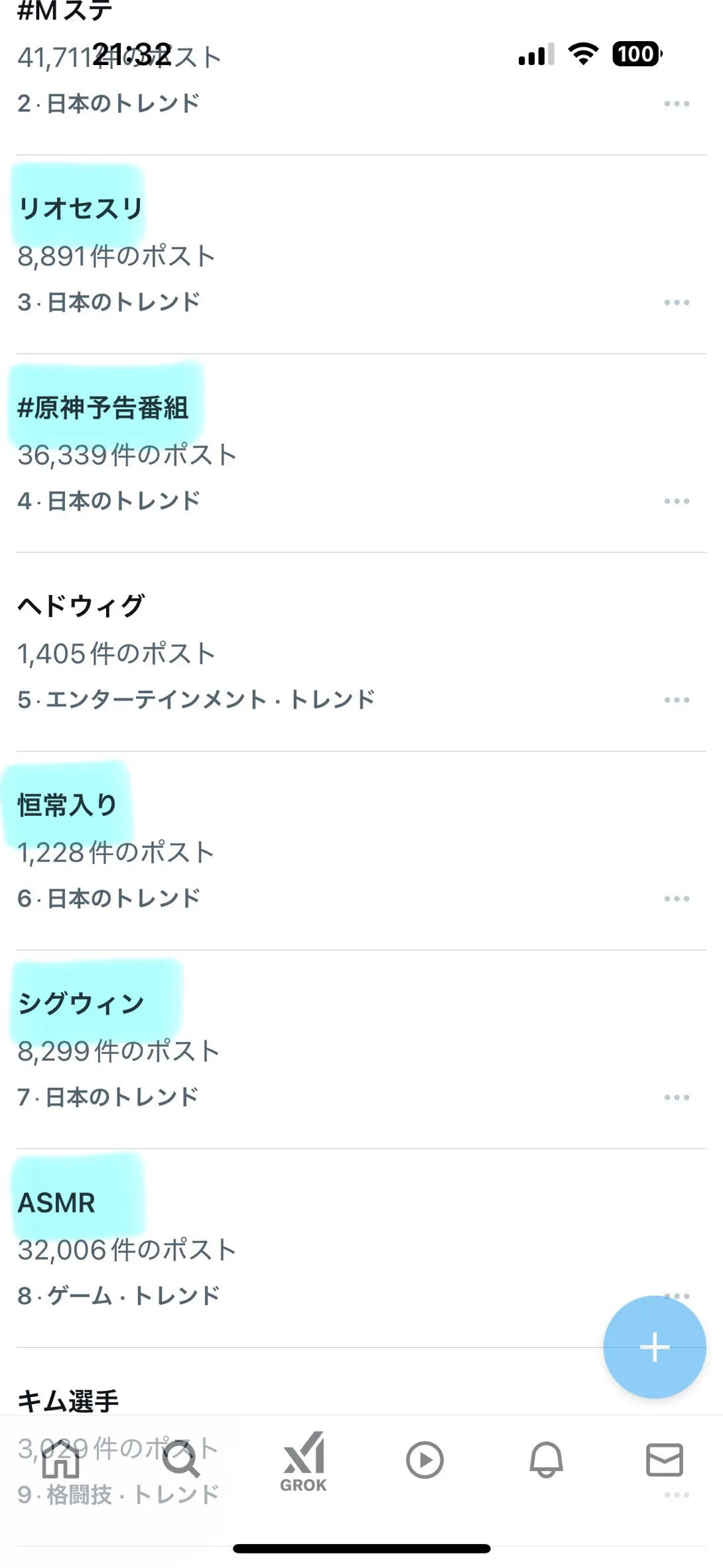Open the Grok tab
This screenshot has height=1568, width=723.
(x=304, y=1462)
